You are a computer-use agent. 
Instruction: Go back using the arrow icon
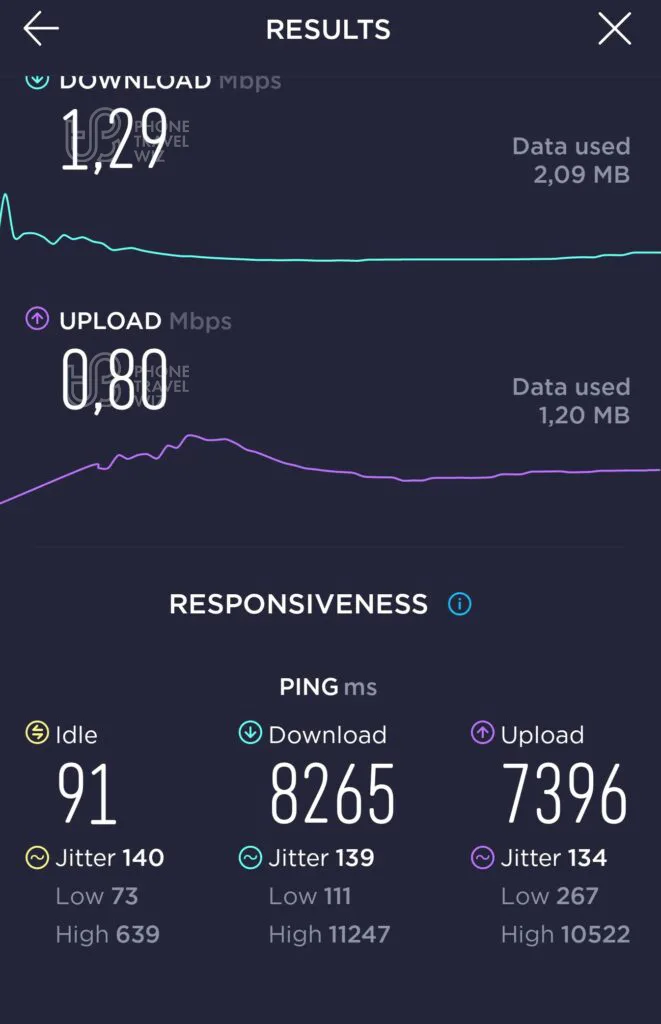pos(41,29)
